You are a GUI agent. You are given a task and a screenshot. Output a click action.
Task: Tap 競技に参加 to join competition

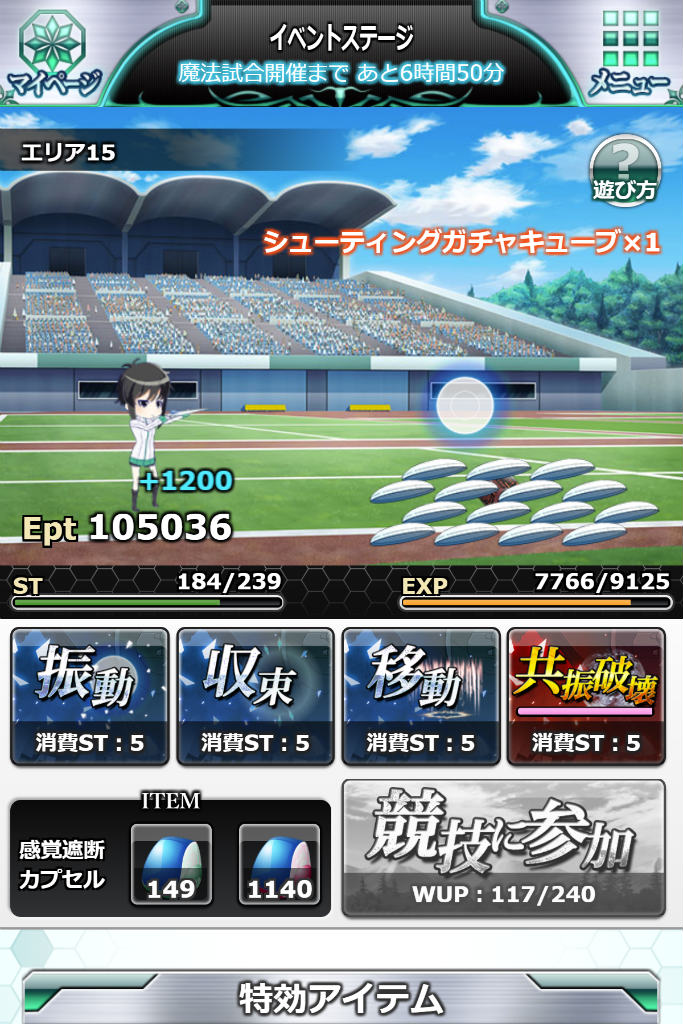503,848
